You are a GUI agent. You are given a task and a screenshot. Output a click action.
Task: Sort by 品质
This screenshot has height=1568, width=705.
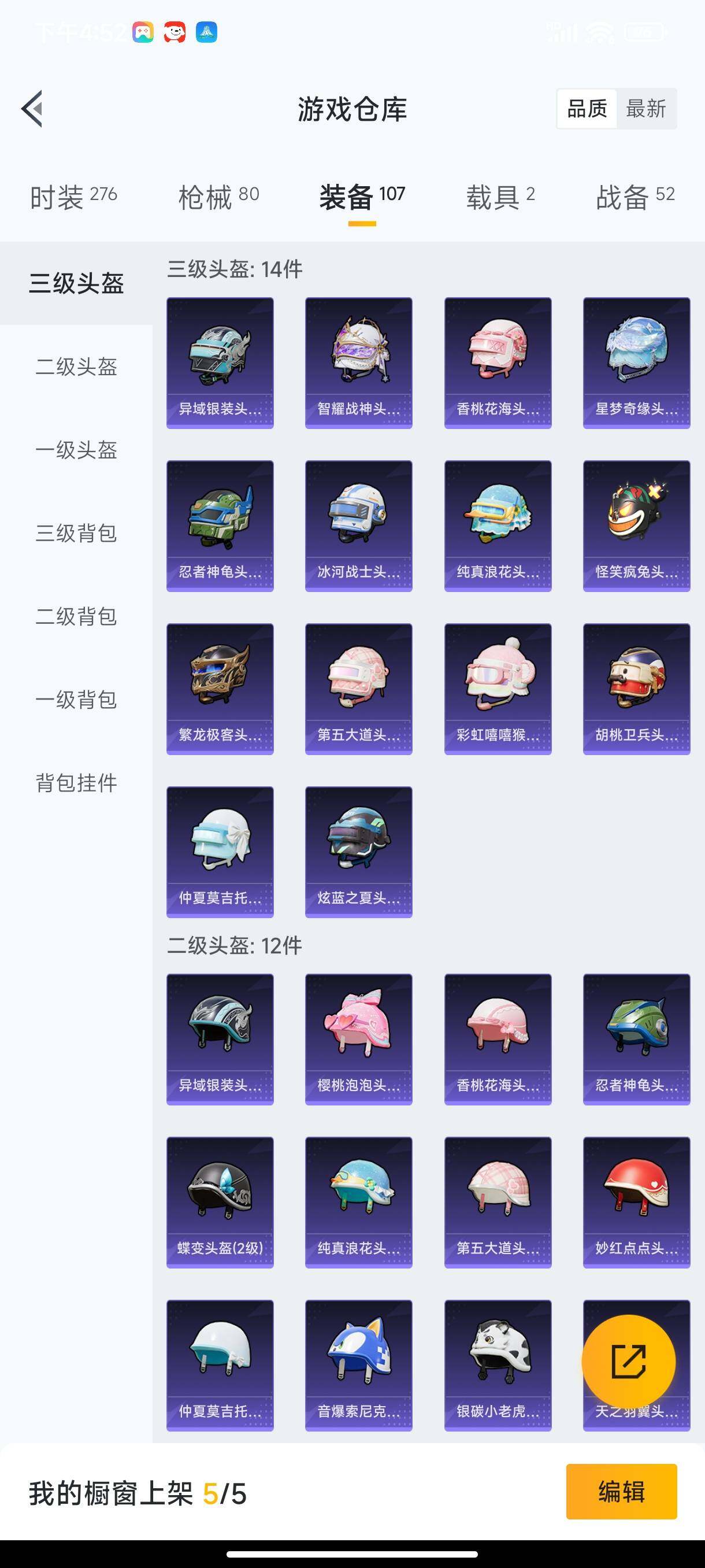tap(587, 109)
